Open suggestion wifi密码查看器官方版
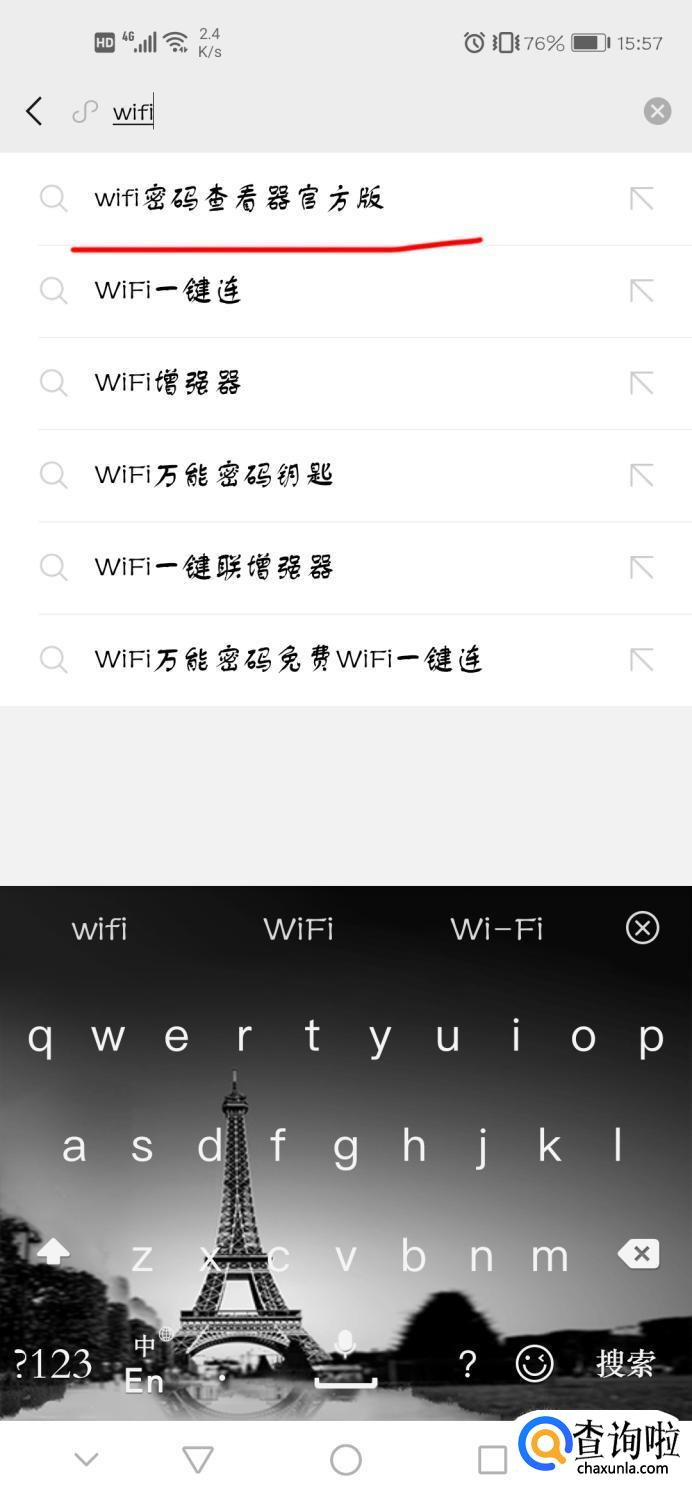This screenshot has width=692, height=1499. [x=345, y=199]
